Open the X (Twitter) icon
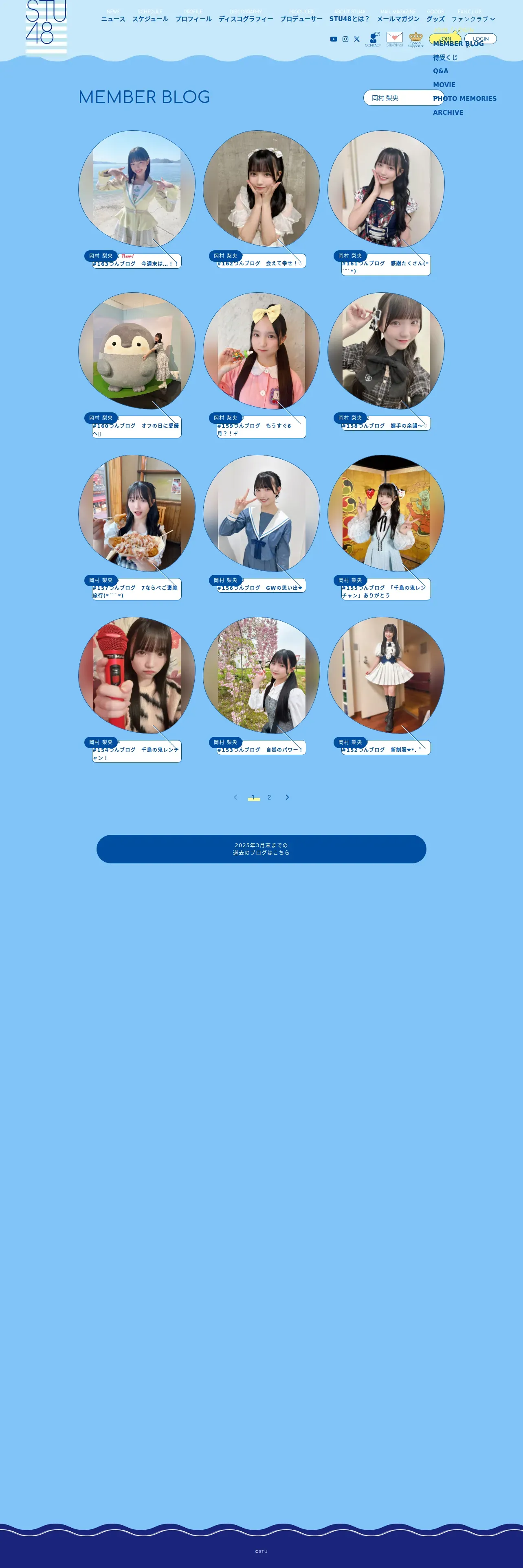 [x=357, y=39]
